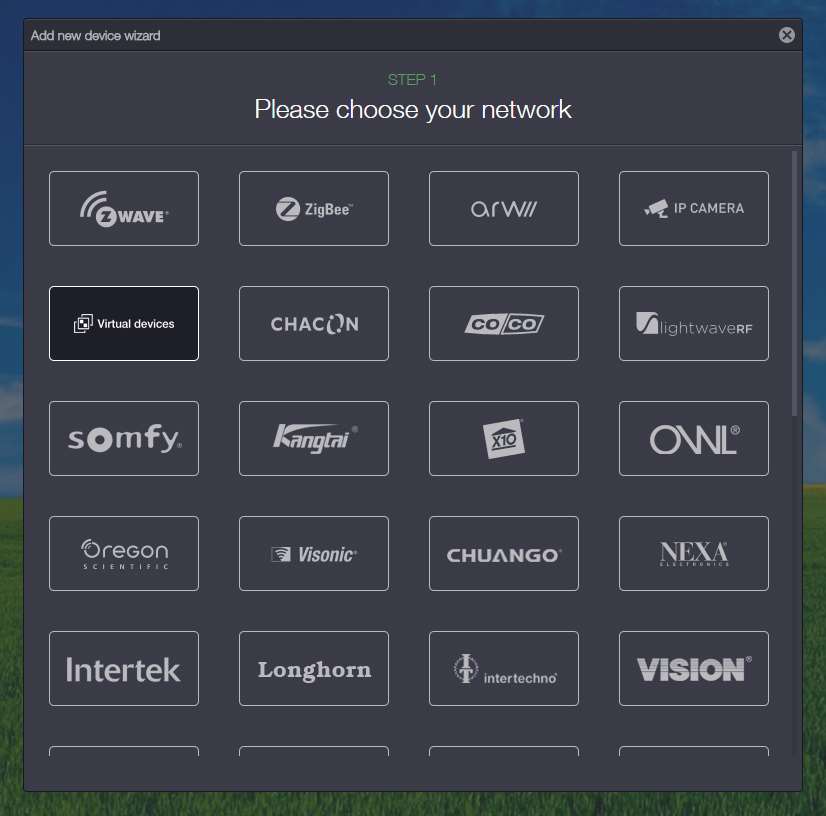This screenshot has width=826, height=816.
Task: Select IP Camera as the network
Action: coord(694,208)
